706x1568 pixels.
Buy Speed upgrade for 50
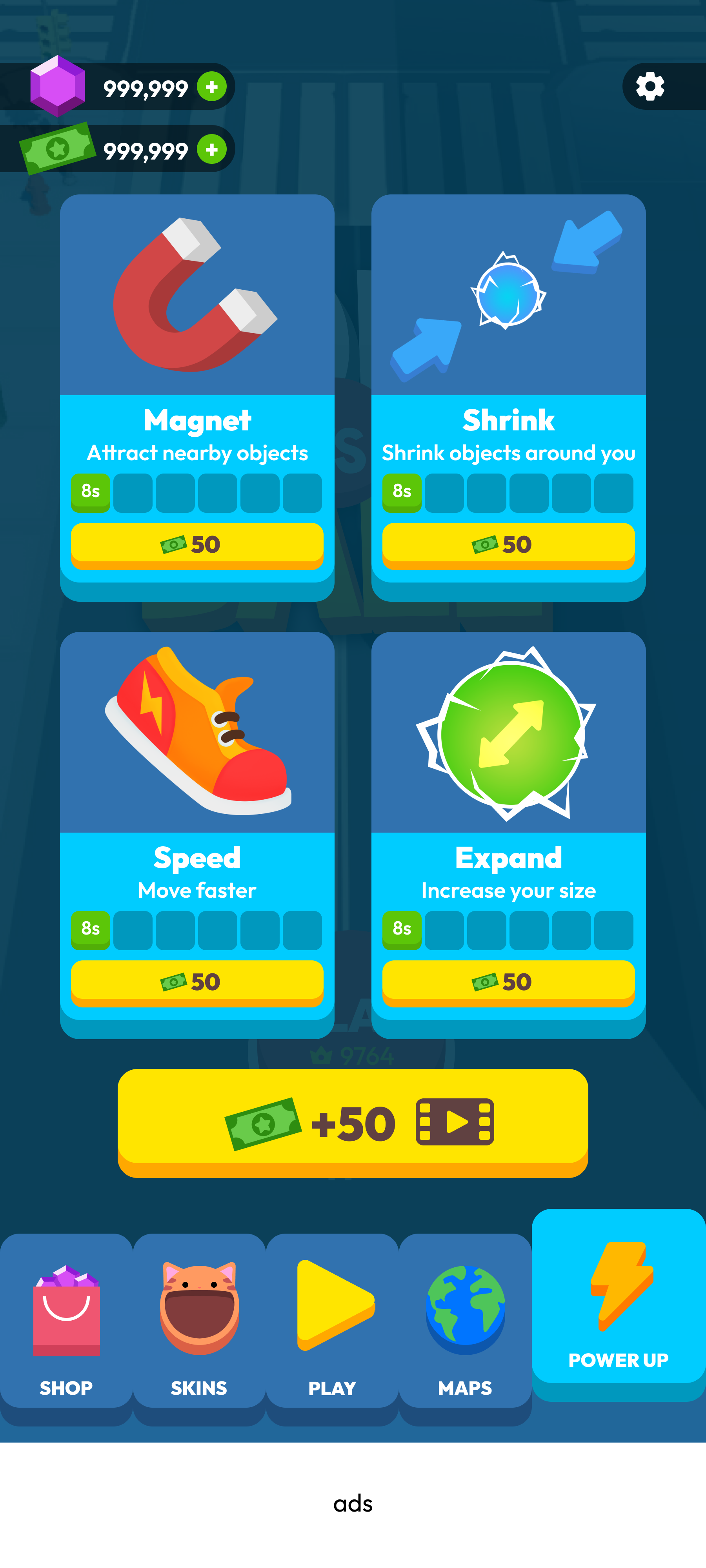click(x=197, y=983)
